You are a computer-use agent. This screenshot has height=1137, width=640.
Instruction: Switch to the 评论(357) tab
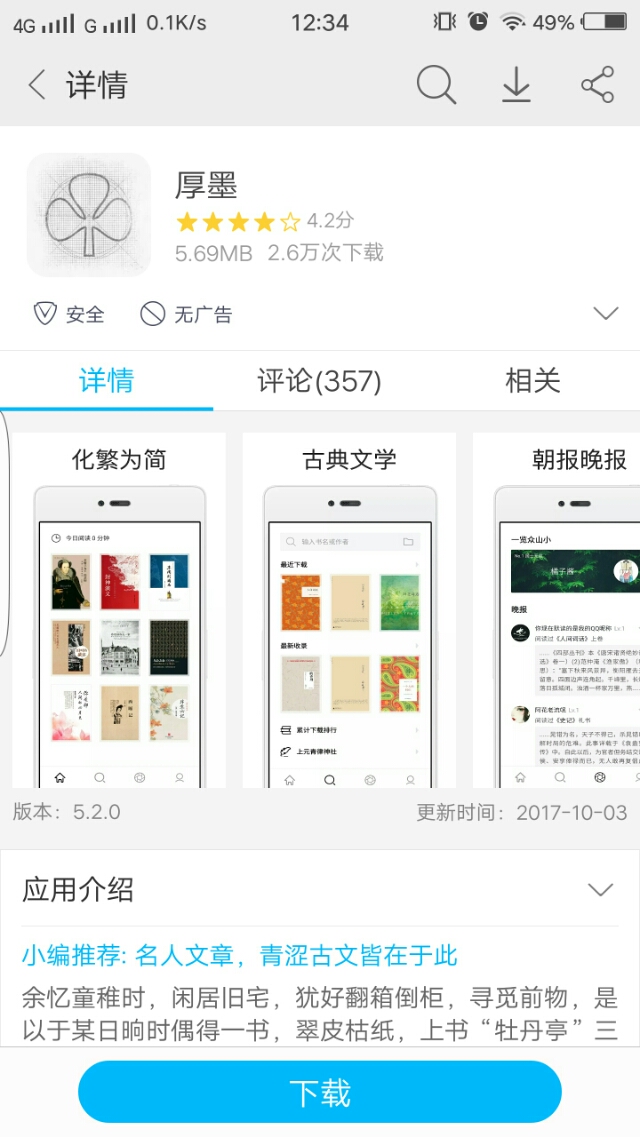(320, 381)
